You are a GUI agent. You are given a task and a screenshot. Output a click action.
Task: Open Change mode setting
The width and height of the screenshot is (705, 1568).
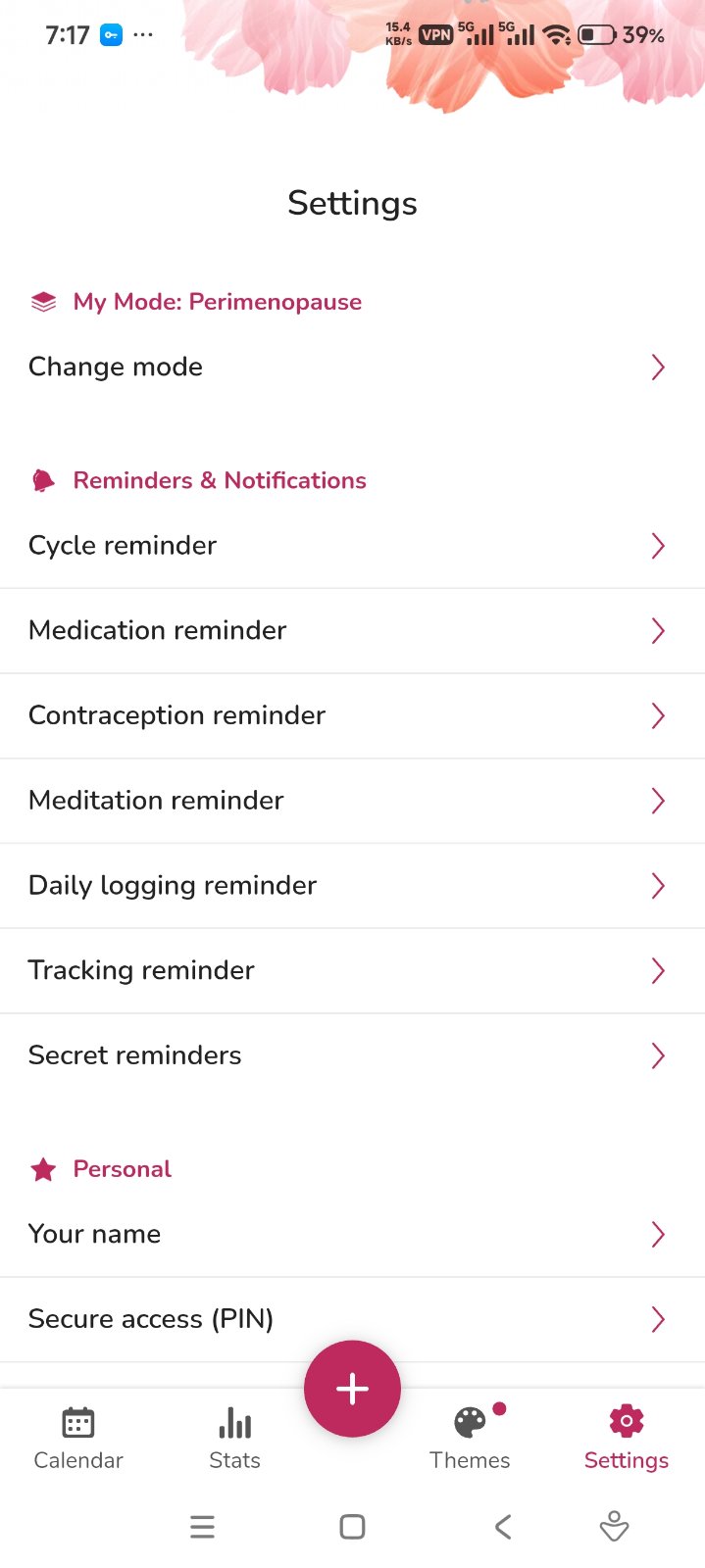click(x=352, y=367)
